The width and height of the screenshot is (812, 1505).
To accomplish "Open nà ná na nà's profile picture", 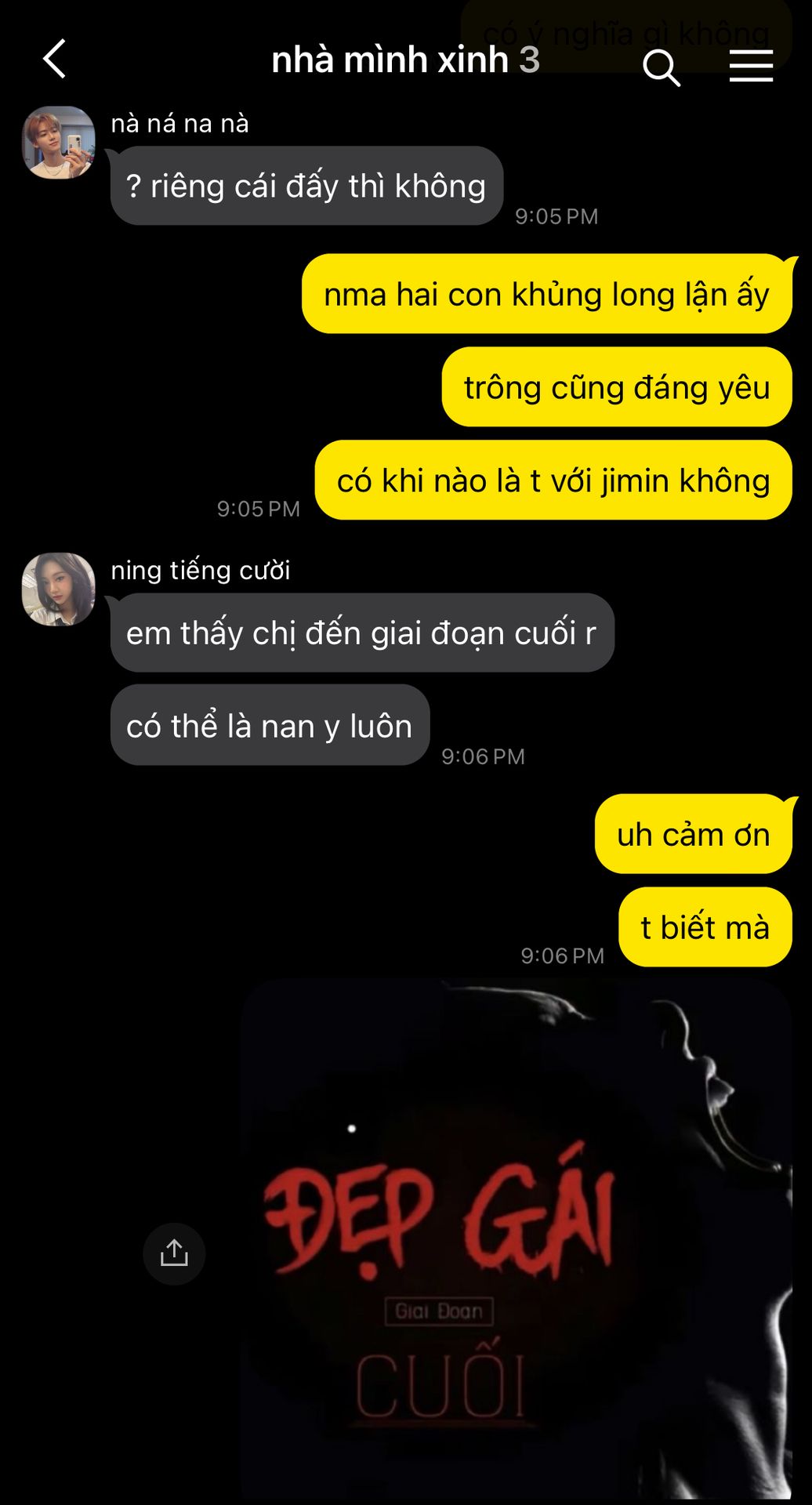I will 59,143.
